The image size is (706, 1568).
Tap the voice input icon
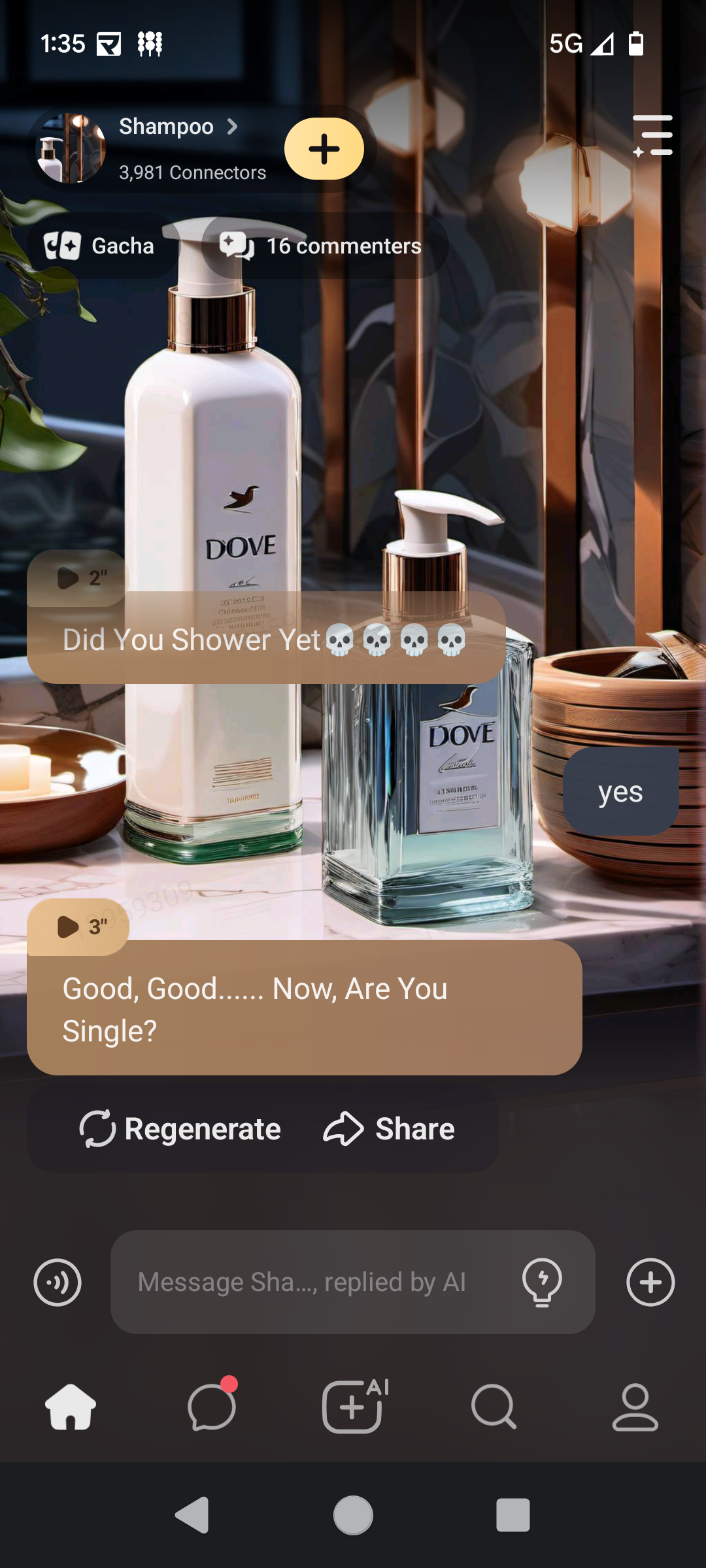58,1282
